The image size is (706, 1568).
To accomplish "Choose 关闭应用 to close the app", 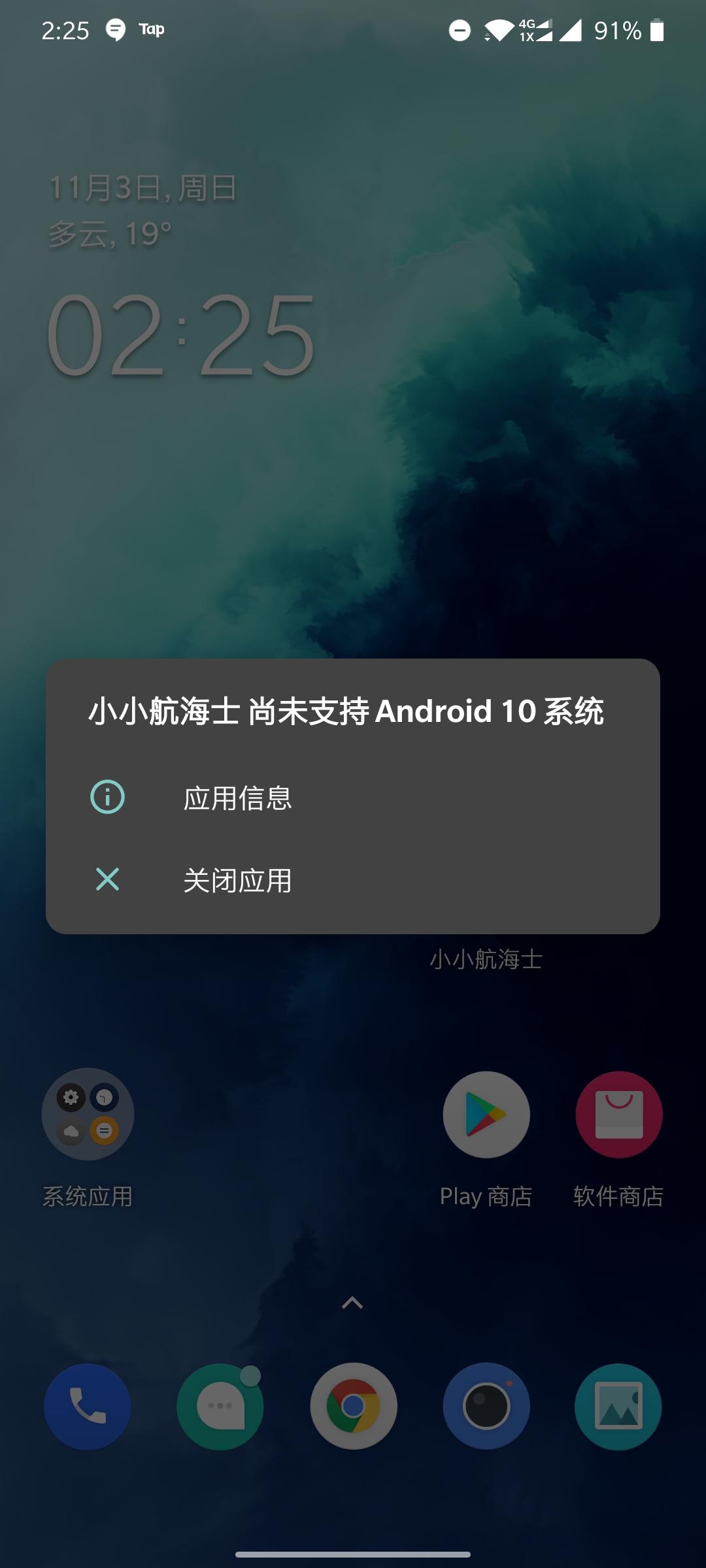I will click(238, 882).
